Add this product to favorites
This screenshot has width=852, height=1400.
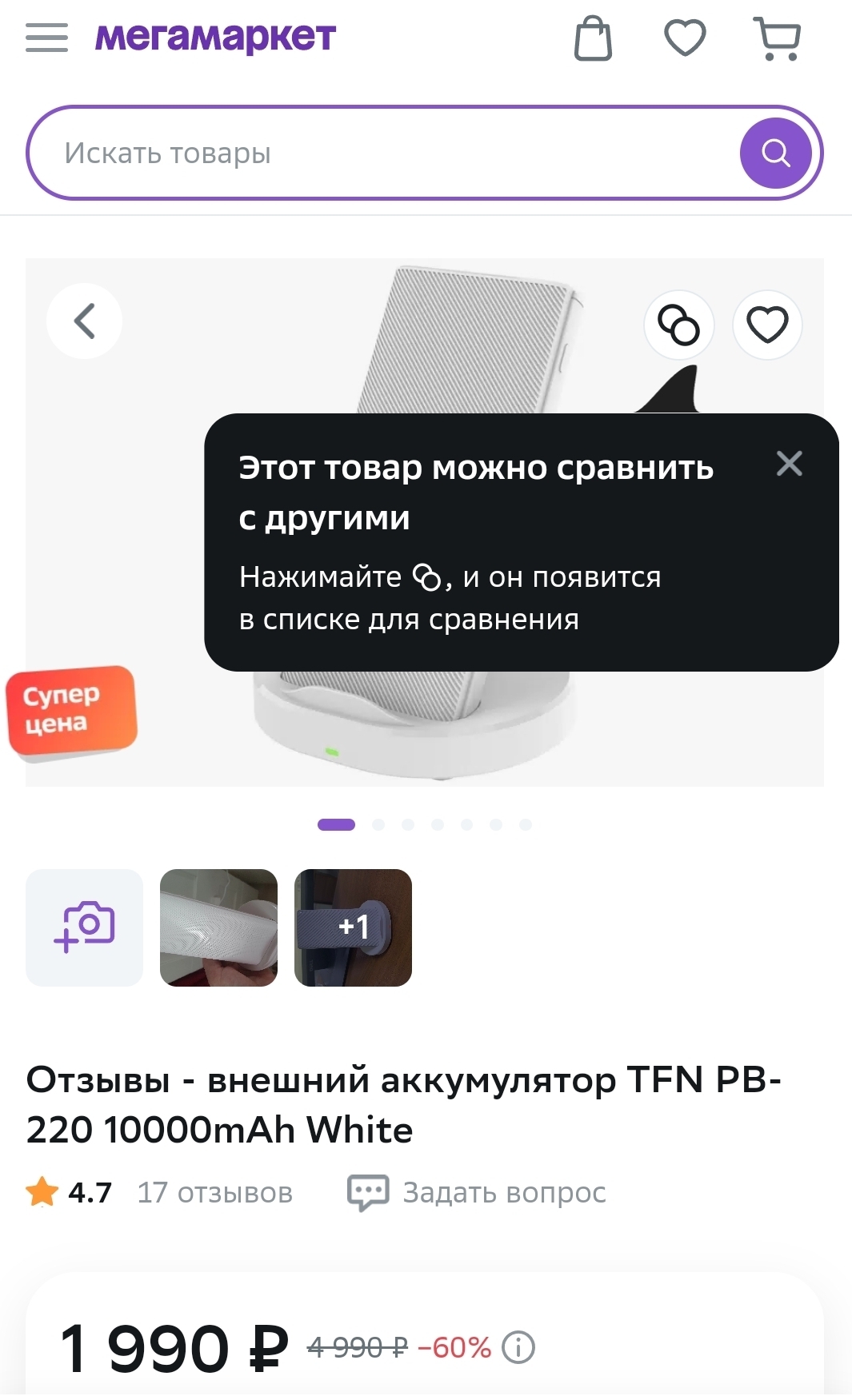767,325
